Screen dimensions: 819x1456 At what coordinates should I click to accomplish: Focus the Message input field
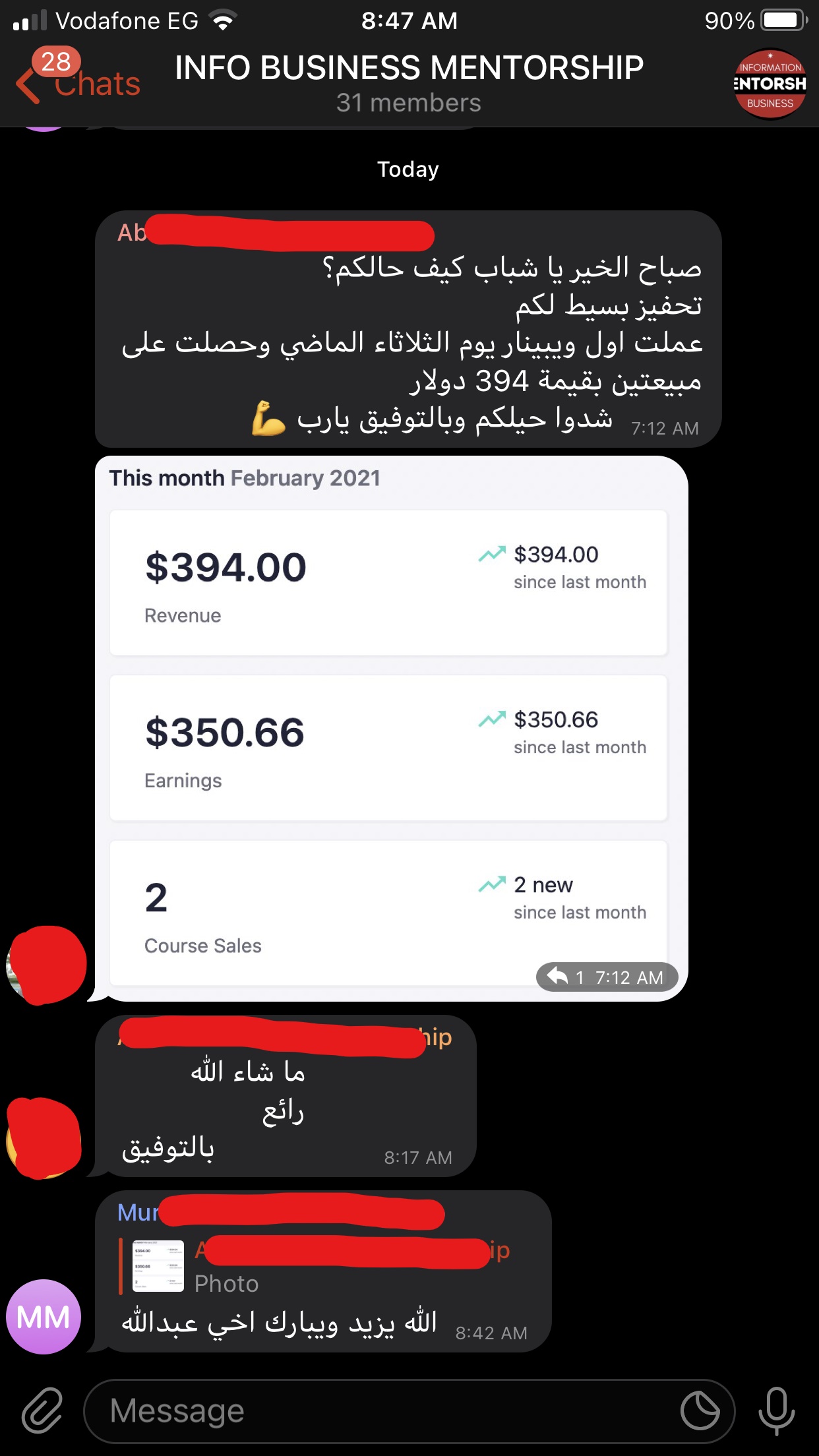tap(389, 1411)
